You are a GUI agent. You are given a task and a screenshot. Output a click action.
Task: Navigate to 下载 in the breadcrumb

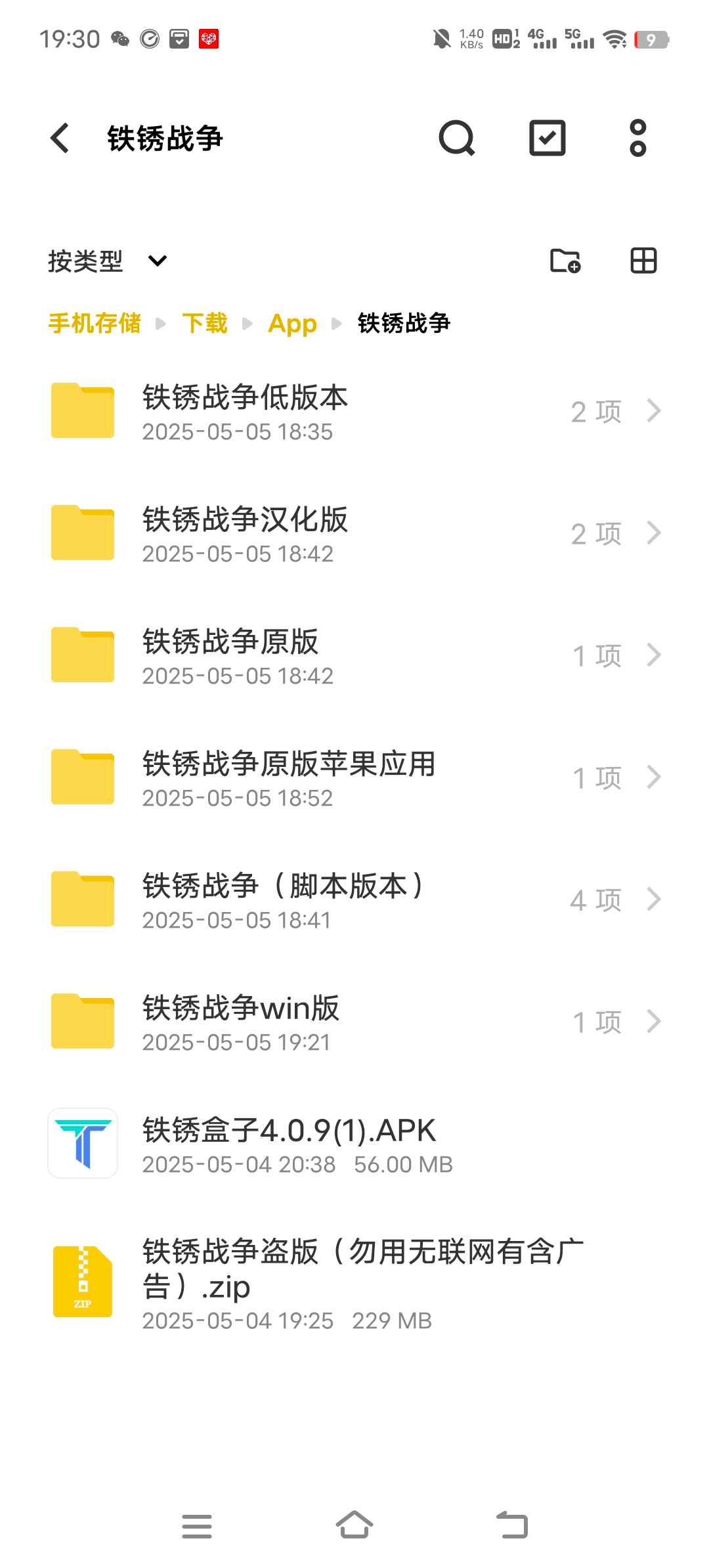[x=205, y=323]
